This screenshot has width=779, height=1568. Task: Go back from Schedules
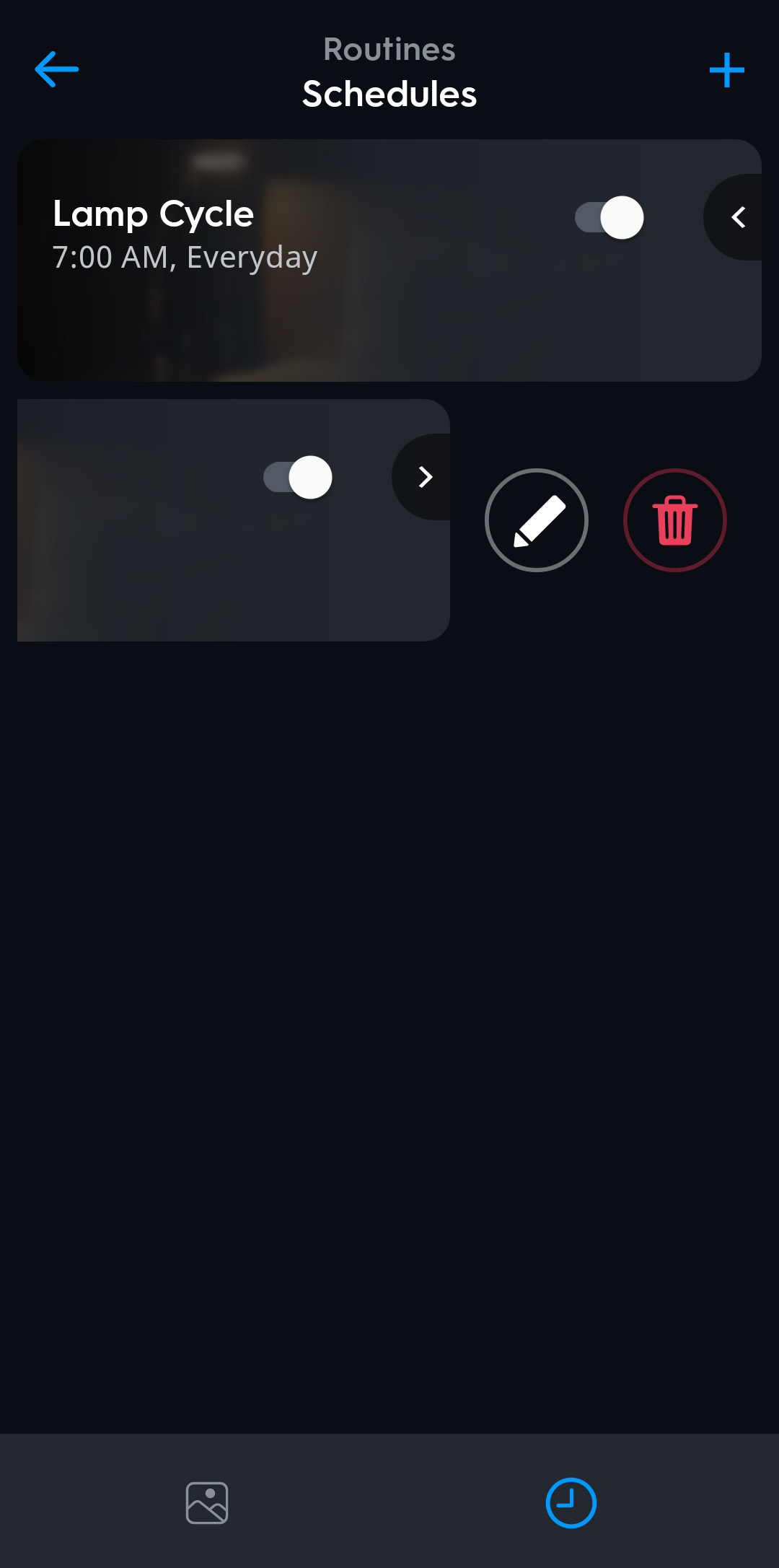coord(56,70)
